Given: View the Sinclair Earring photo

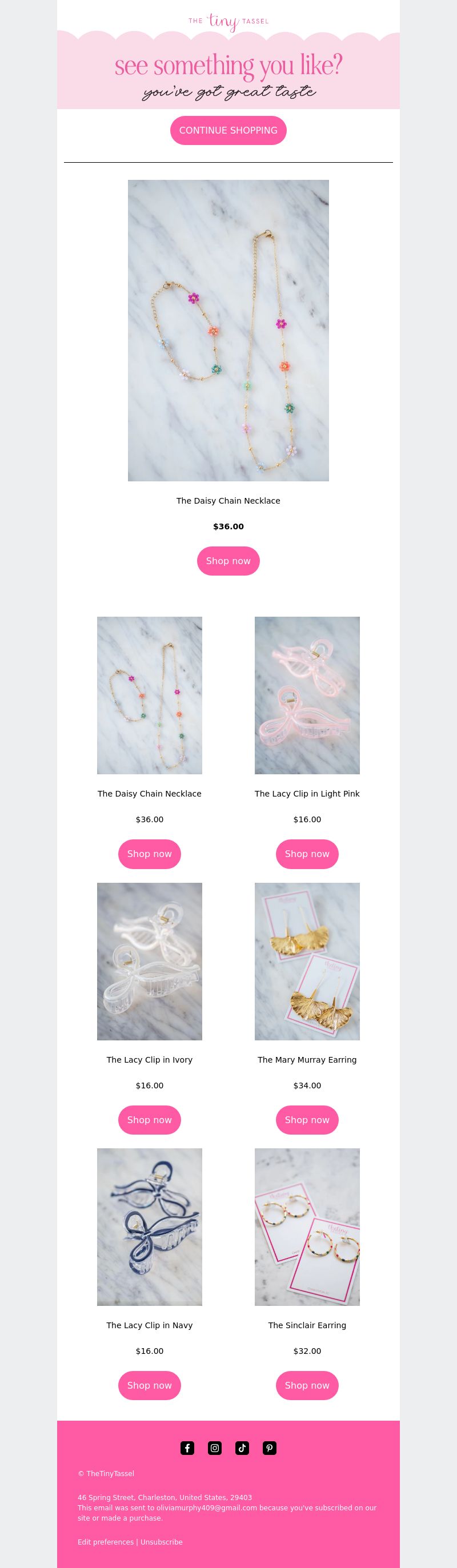Looking at the screenshot, I should (x=307, y=1227).
